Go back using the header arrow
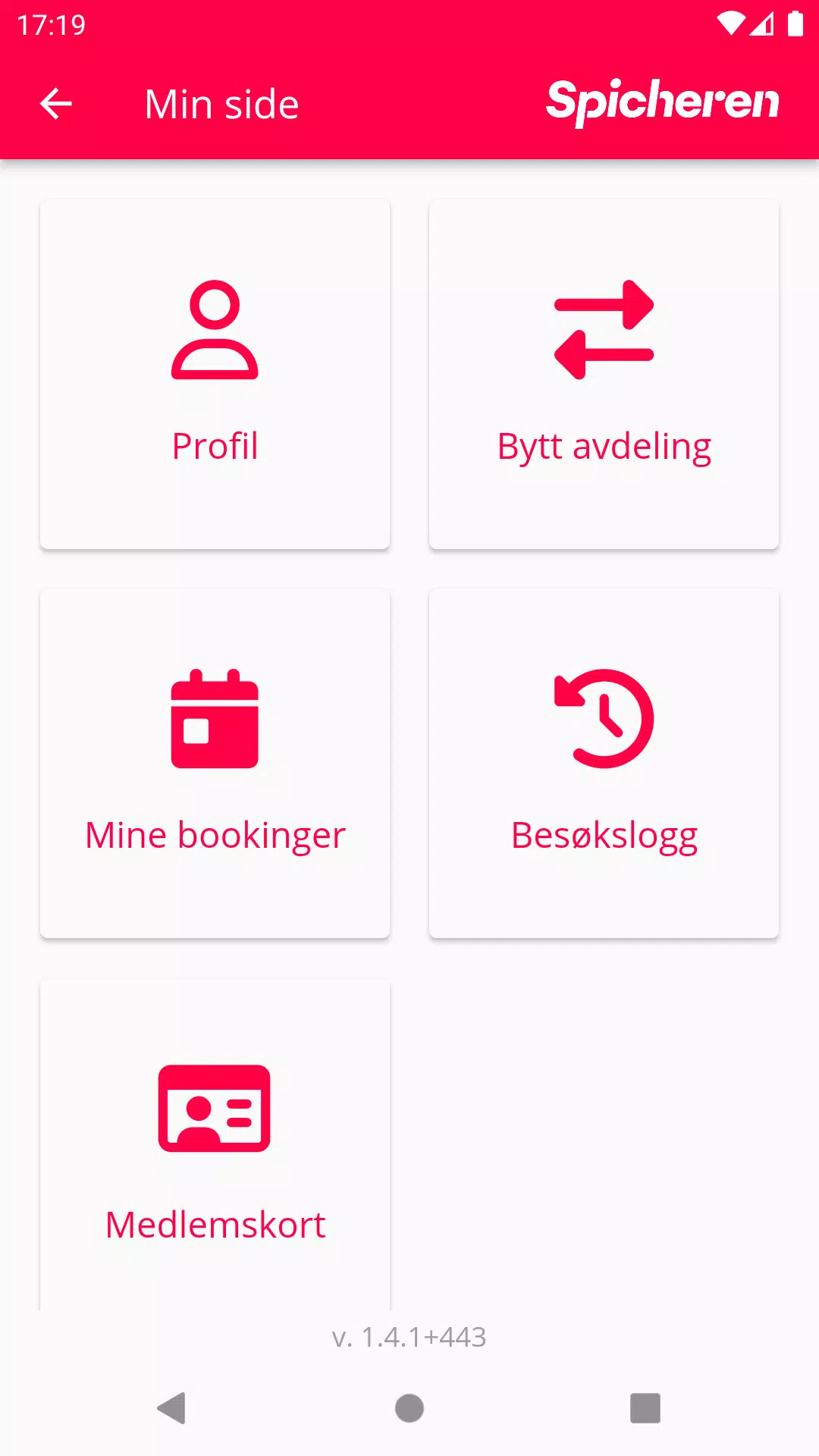Screen dimensions: 819x1456 [56, 104]
